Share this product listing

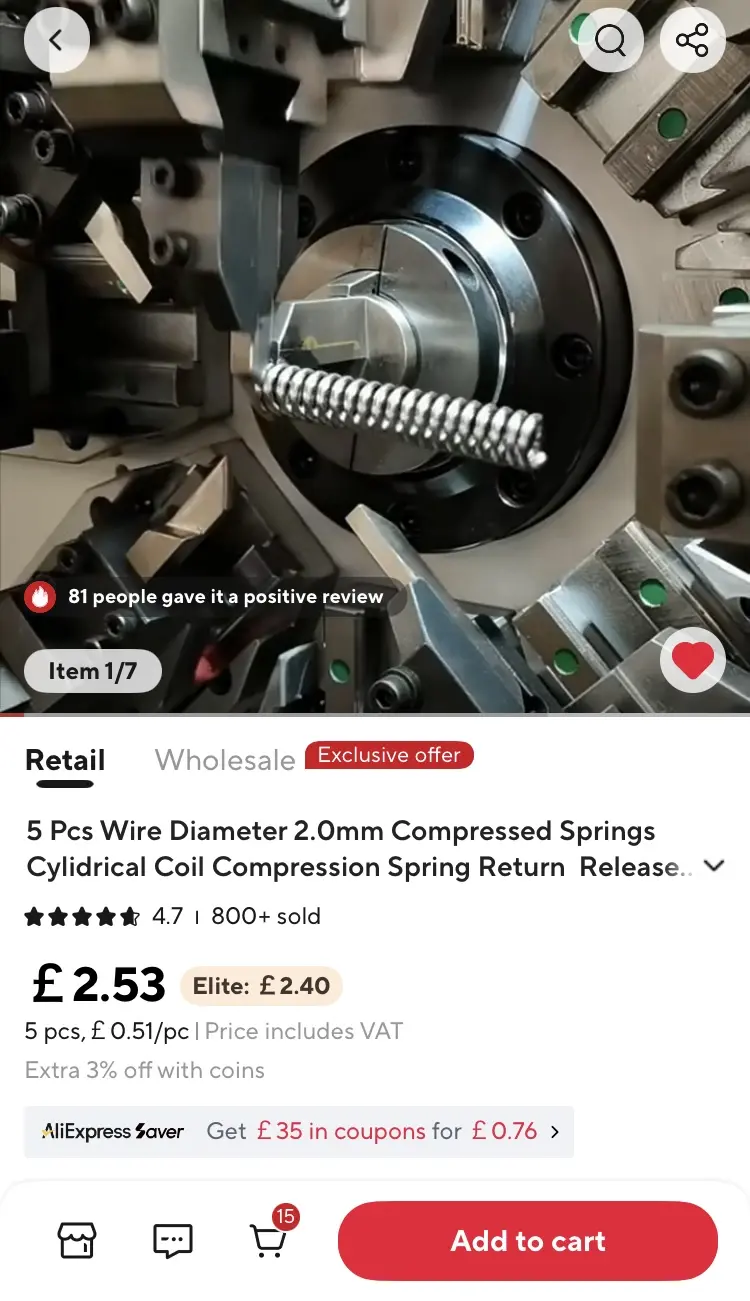[x=692, y=40]
